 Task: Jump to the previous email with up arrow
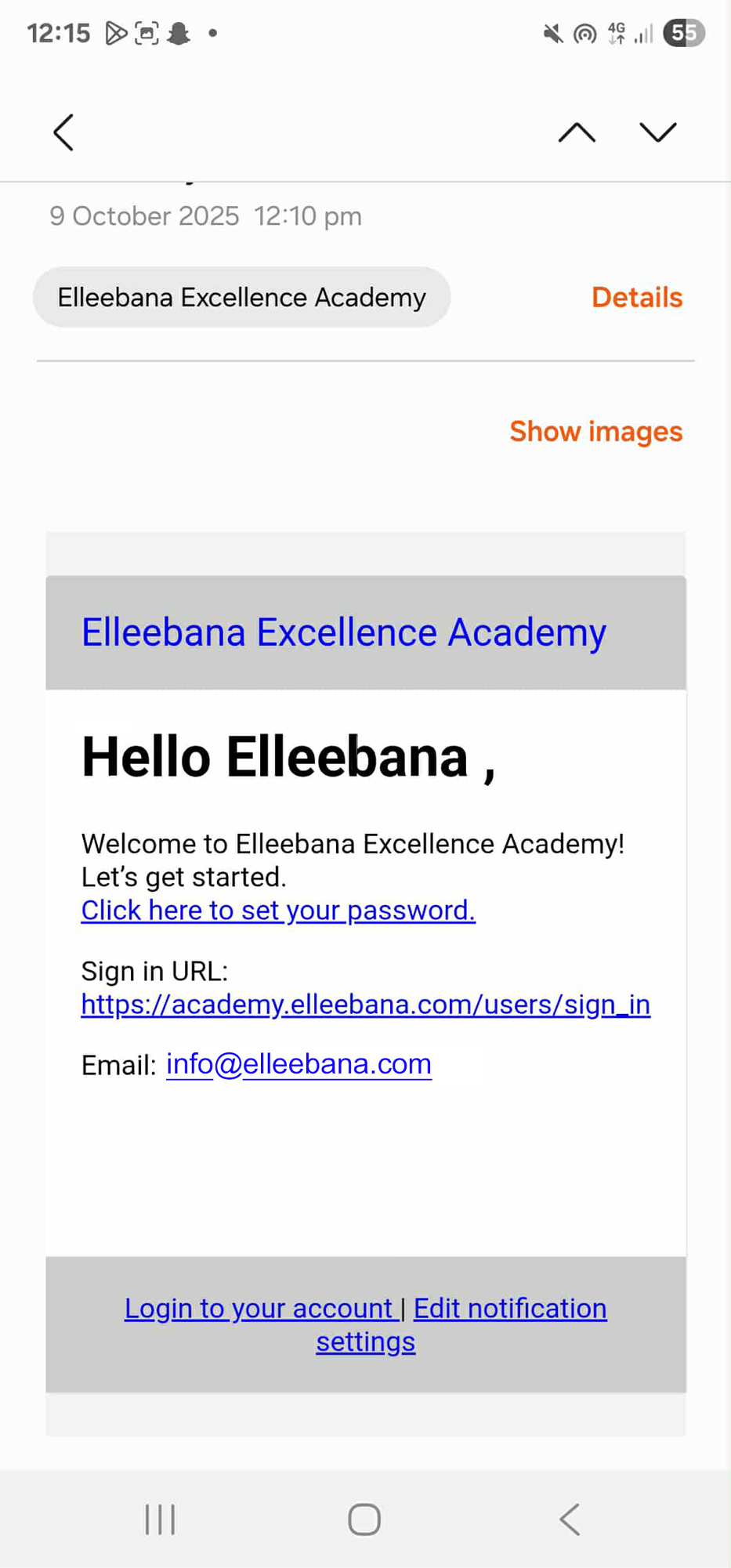coord(577,132)
